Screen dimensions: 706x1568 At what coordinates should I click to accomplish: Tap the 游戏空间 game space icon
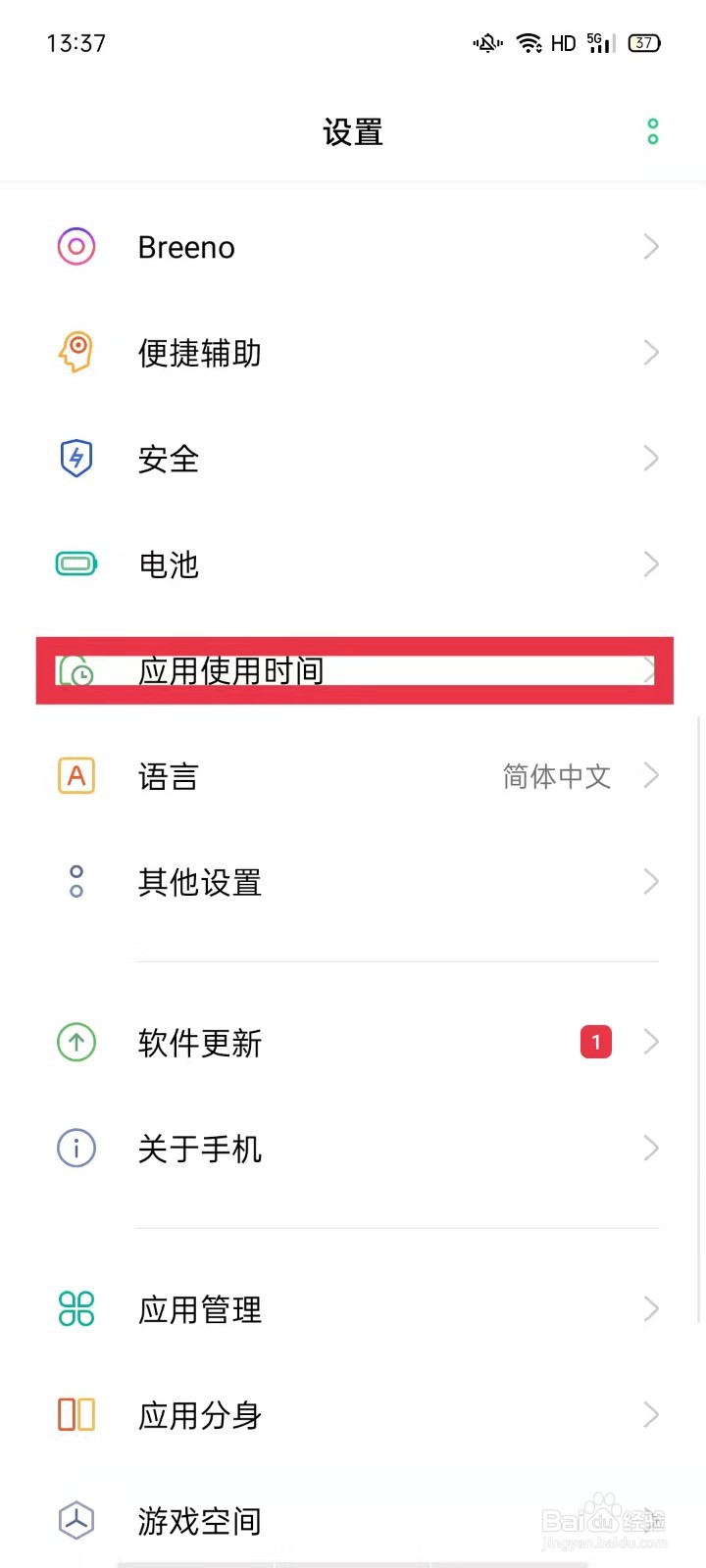76,1521
